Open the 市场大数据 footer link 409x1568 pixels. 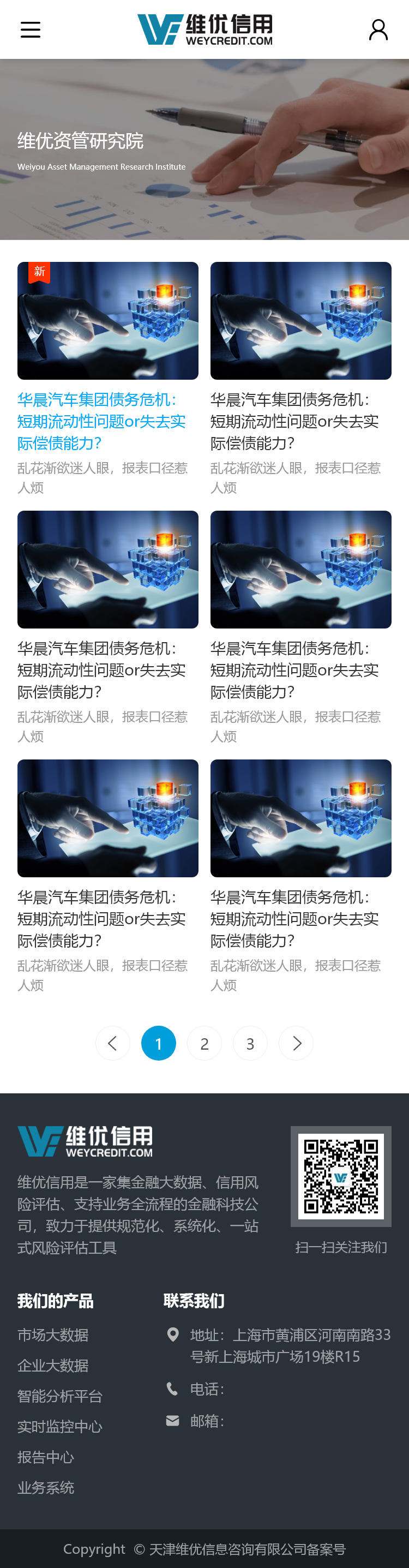pyautogui.click(x=53, y=1335)
